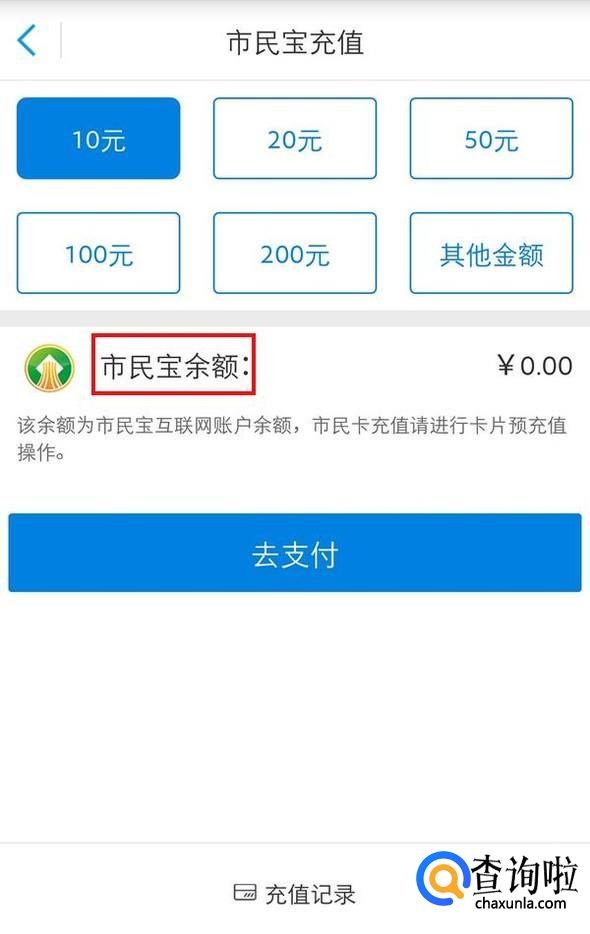Open 充值记录 recharge history
Viewport: 590px width, 934px height.
[x=294, y=894]
